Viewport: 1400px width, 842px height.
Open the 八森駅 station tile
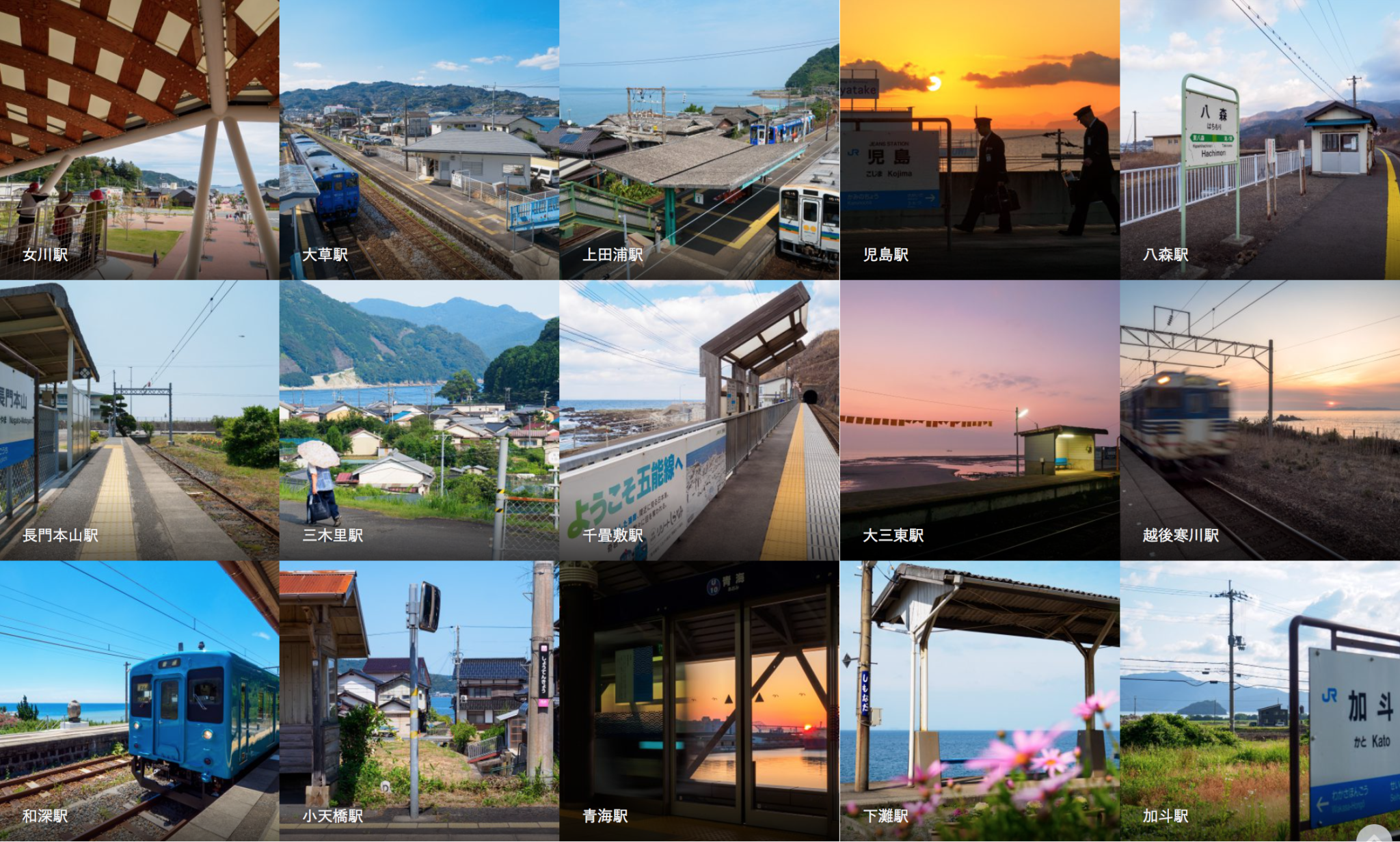coord(1260,139)
